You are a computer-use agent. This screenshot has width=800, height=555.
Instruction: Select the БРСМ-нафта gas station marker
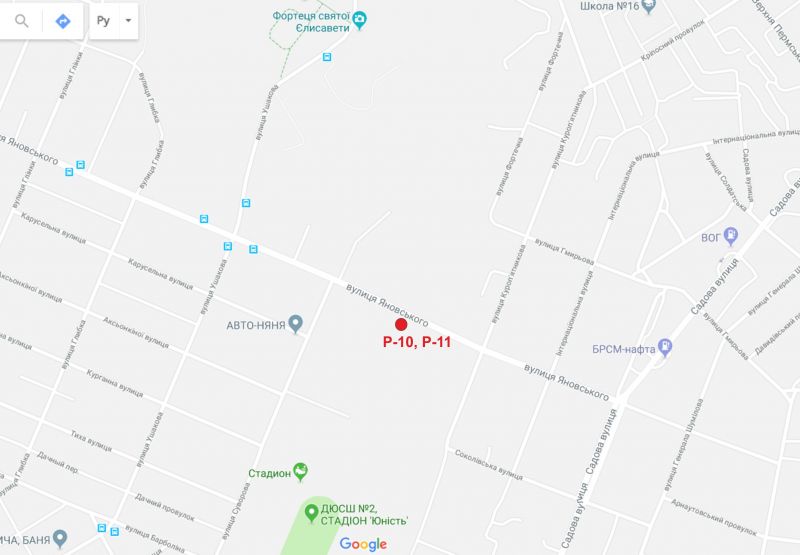(666, 348)
